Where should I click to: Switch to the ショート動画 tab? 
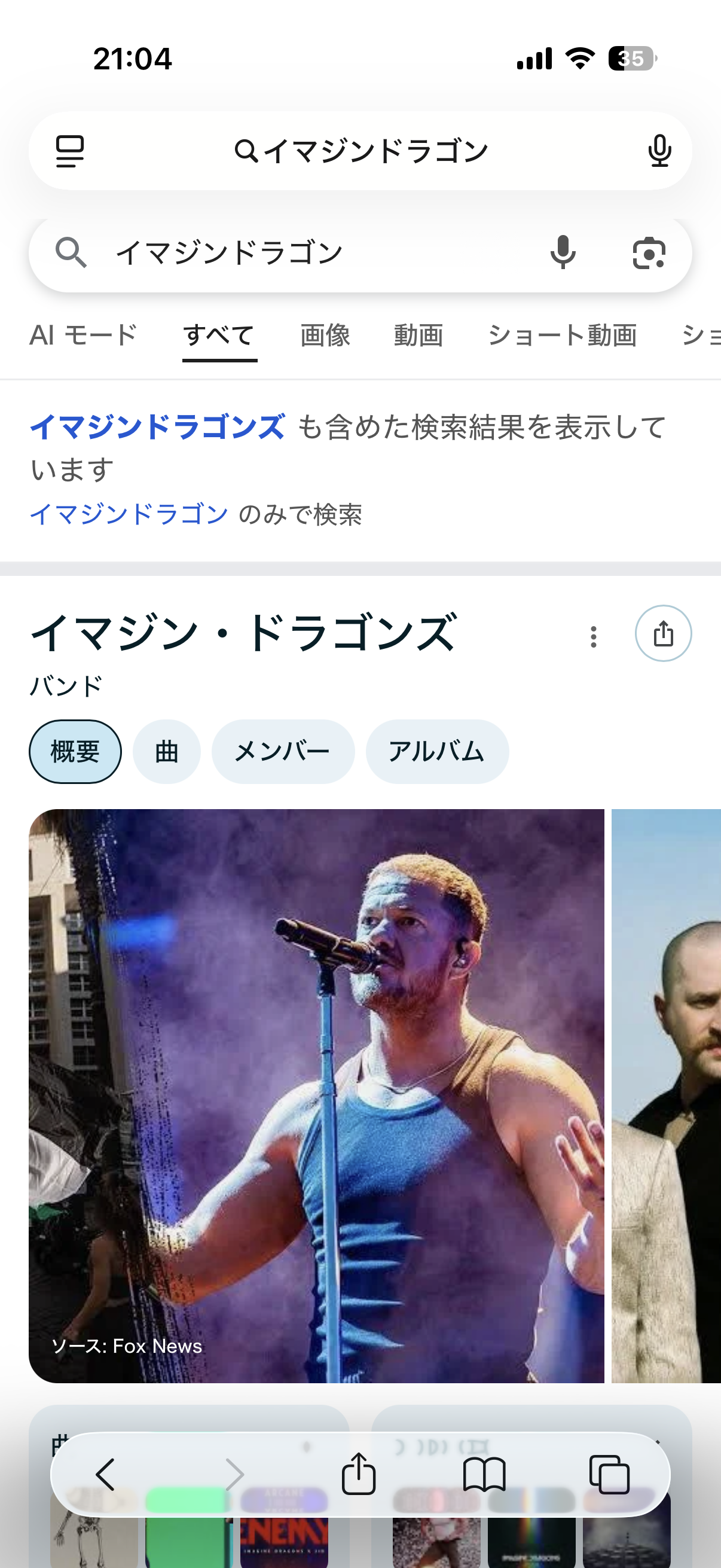click(562, 335)
